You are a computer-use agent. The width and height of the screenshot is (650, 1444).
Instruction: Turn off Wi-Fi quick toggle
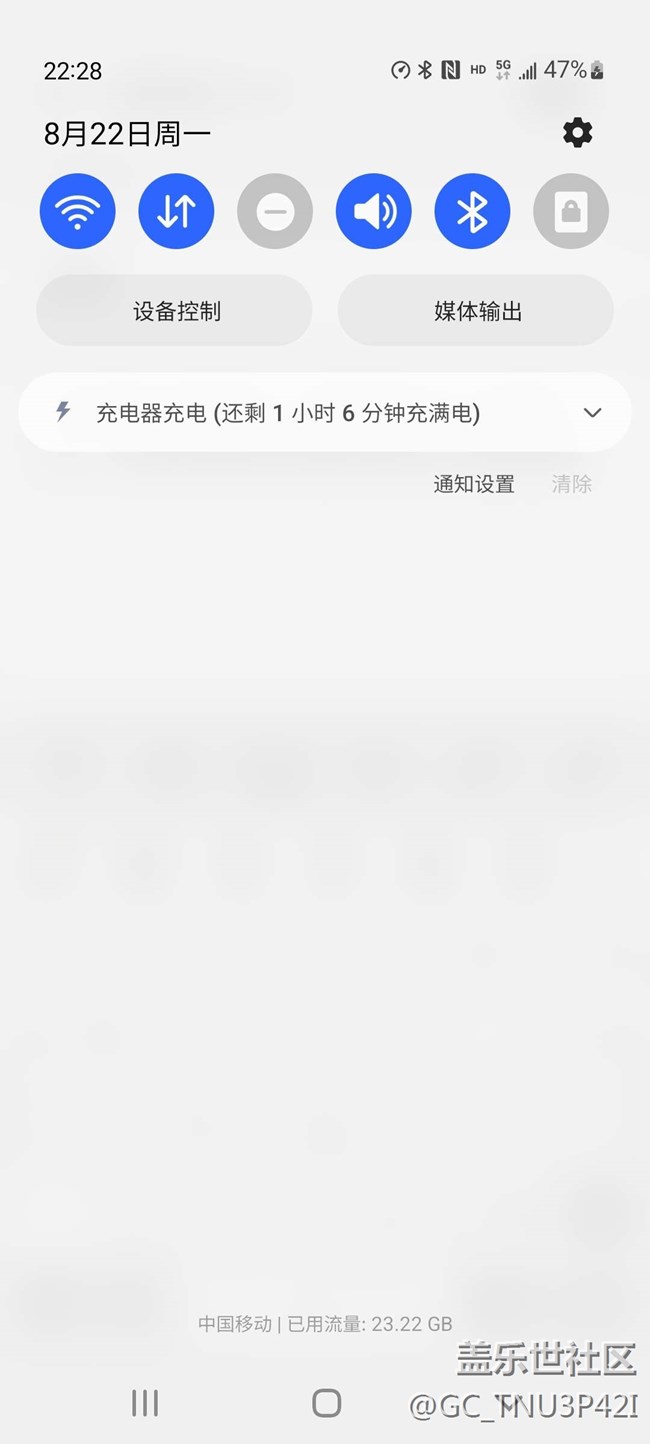coord(78,212)
